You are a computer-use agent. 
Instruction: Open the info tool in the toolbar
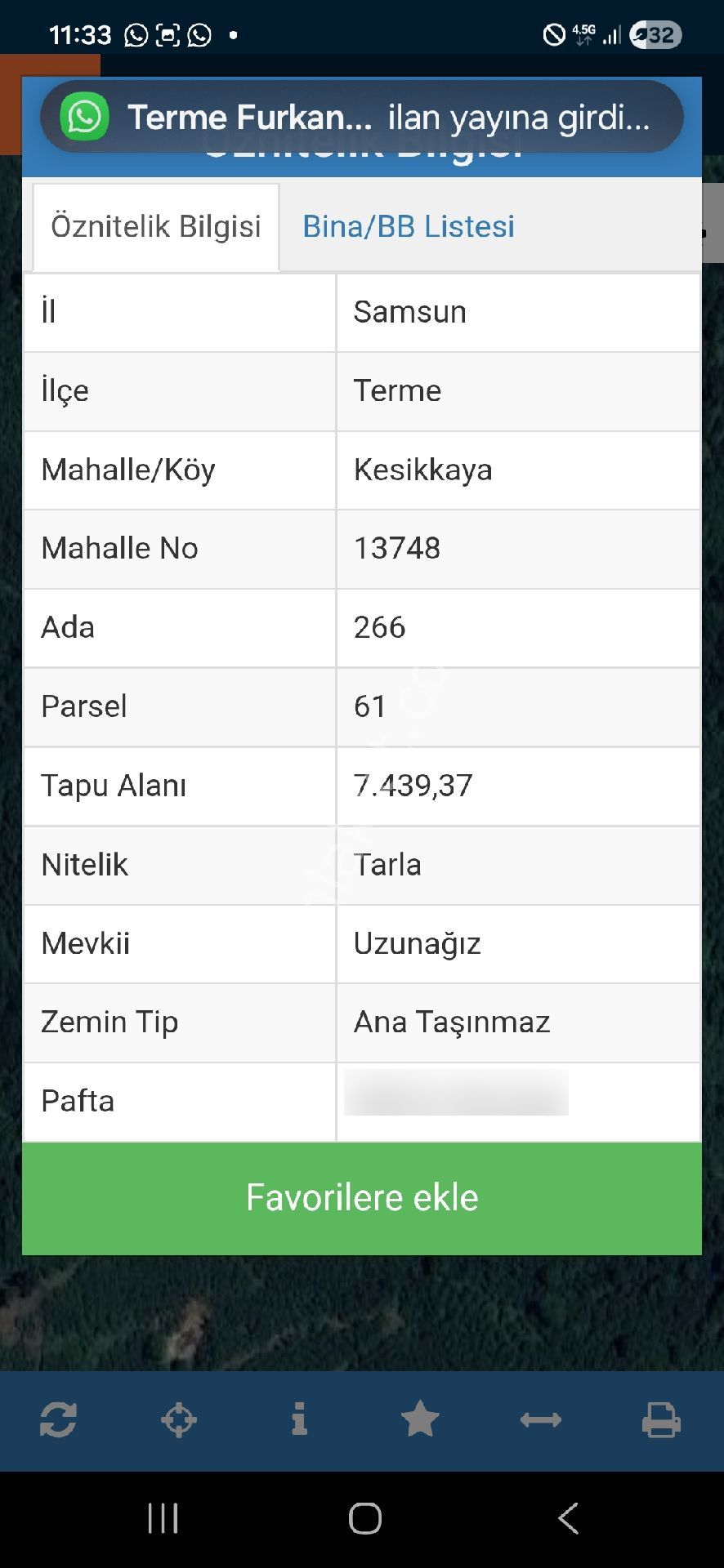click(x=299, y=1419)
